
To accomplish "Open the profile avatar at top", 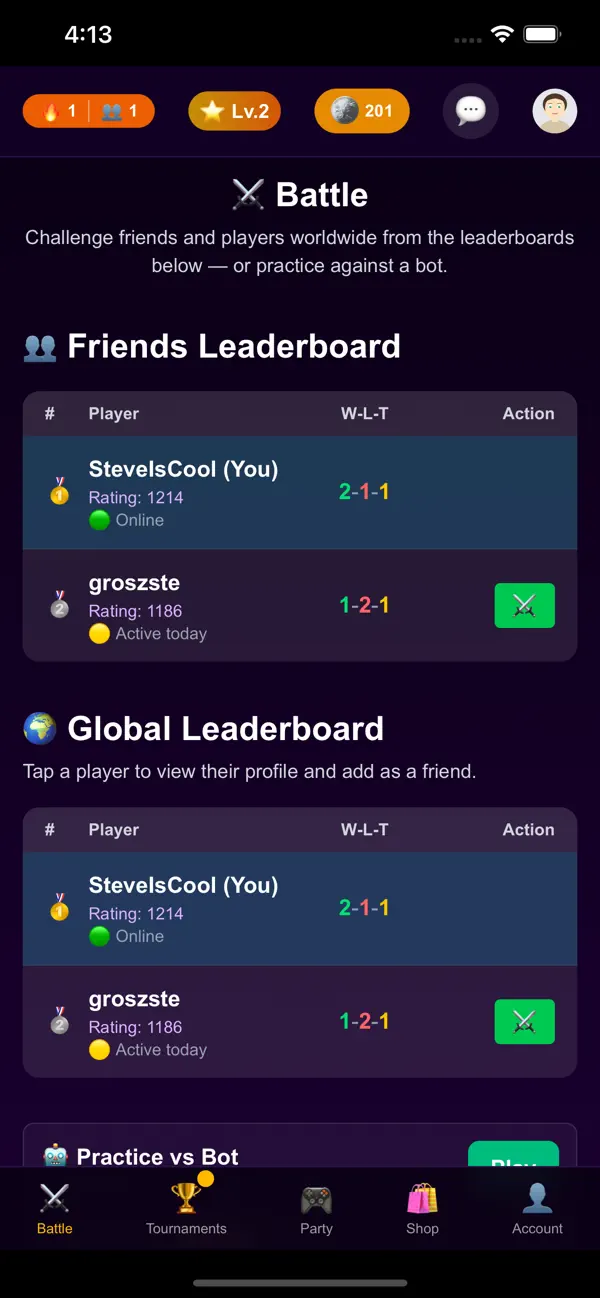I will click(555, 111).
